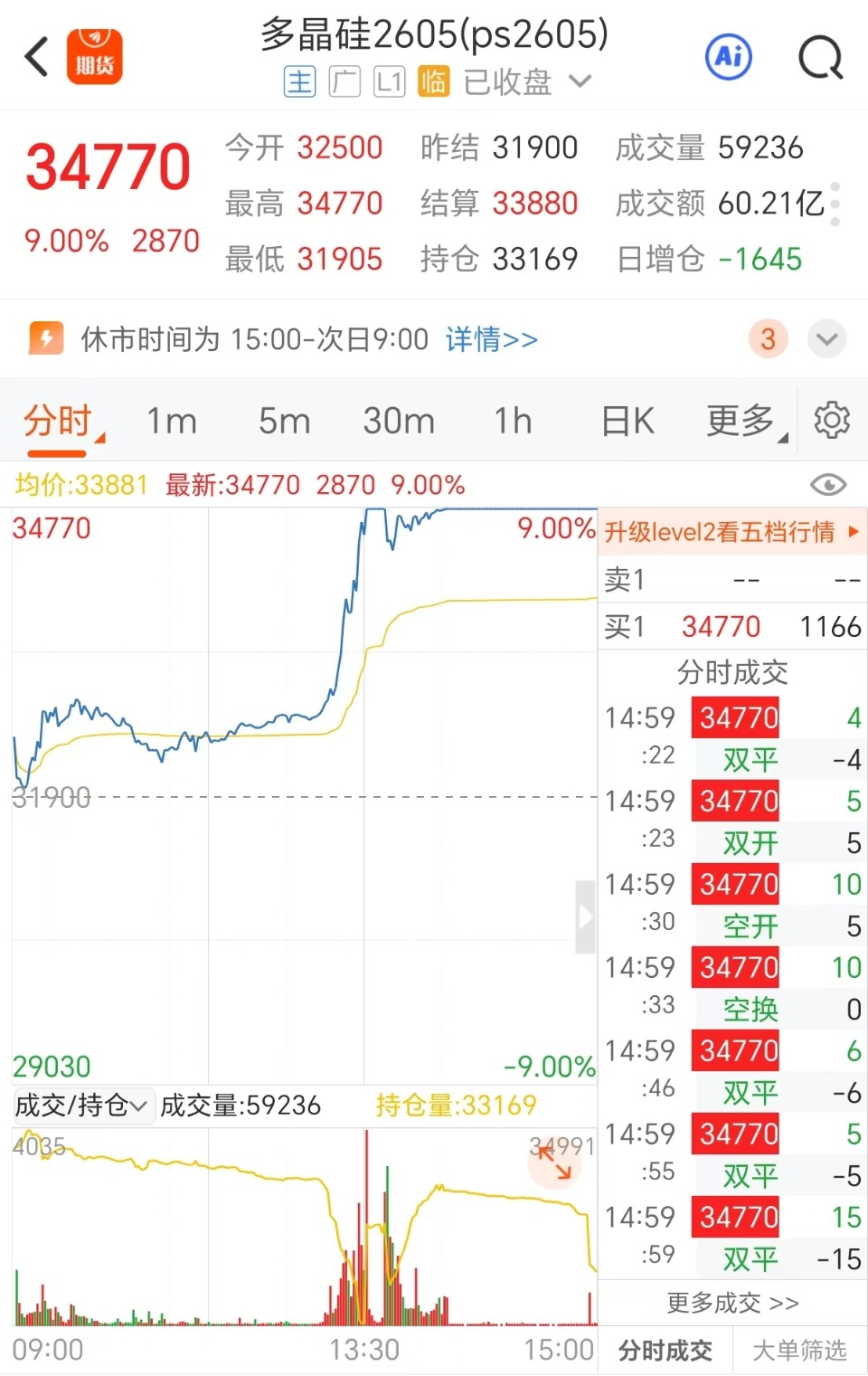Collapse the side panel with the arrow handle

(585, 917)
